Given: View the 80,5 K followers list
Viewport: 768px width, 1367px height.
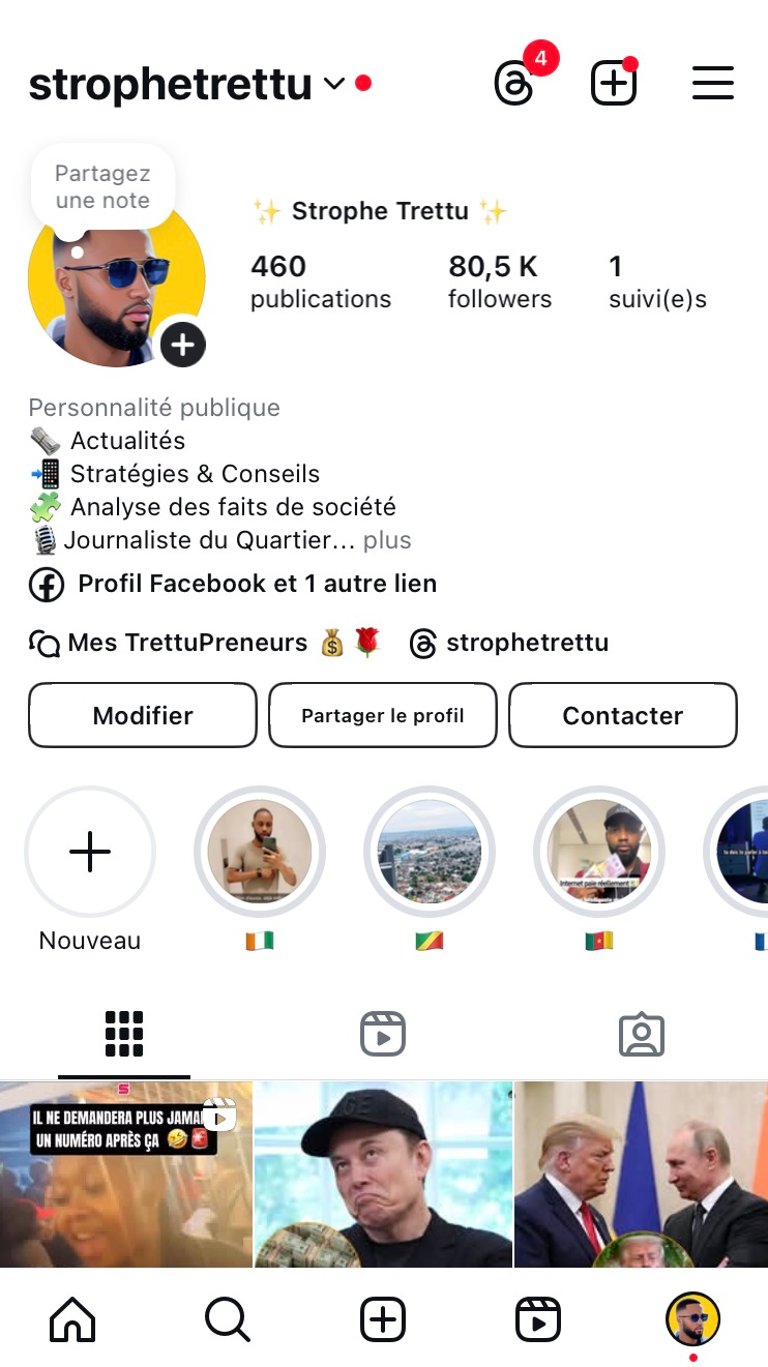Looking at the screenshot, I should click(x=499, y=281).
